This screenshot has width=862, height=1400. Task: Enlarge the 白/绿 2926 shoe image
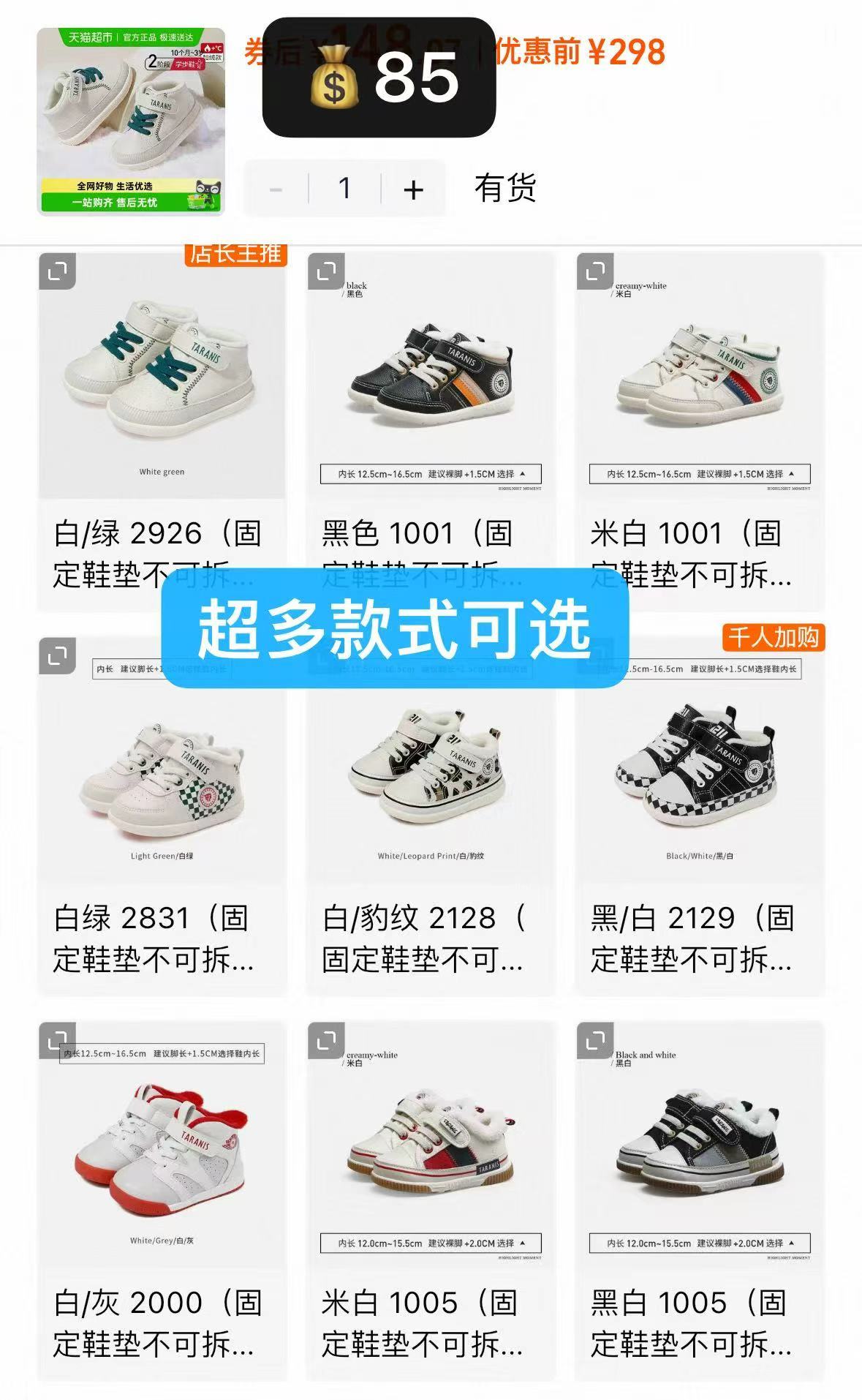(x=57, y=271)
